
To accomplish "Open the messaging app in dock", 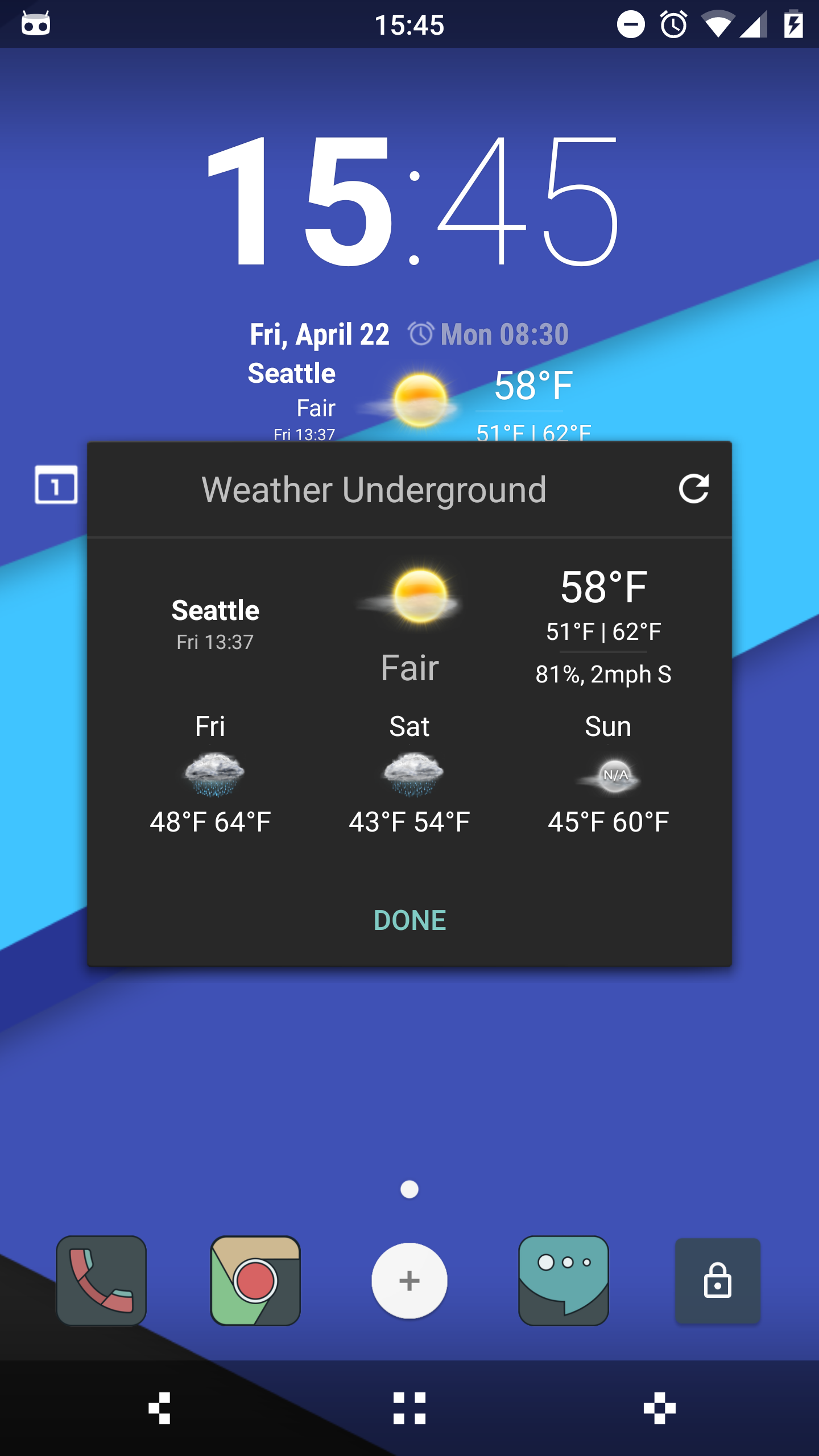I will 564,1281.
